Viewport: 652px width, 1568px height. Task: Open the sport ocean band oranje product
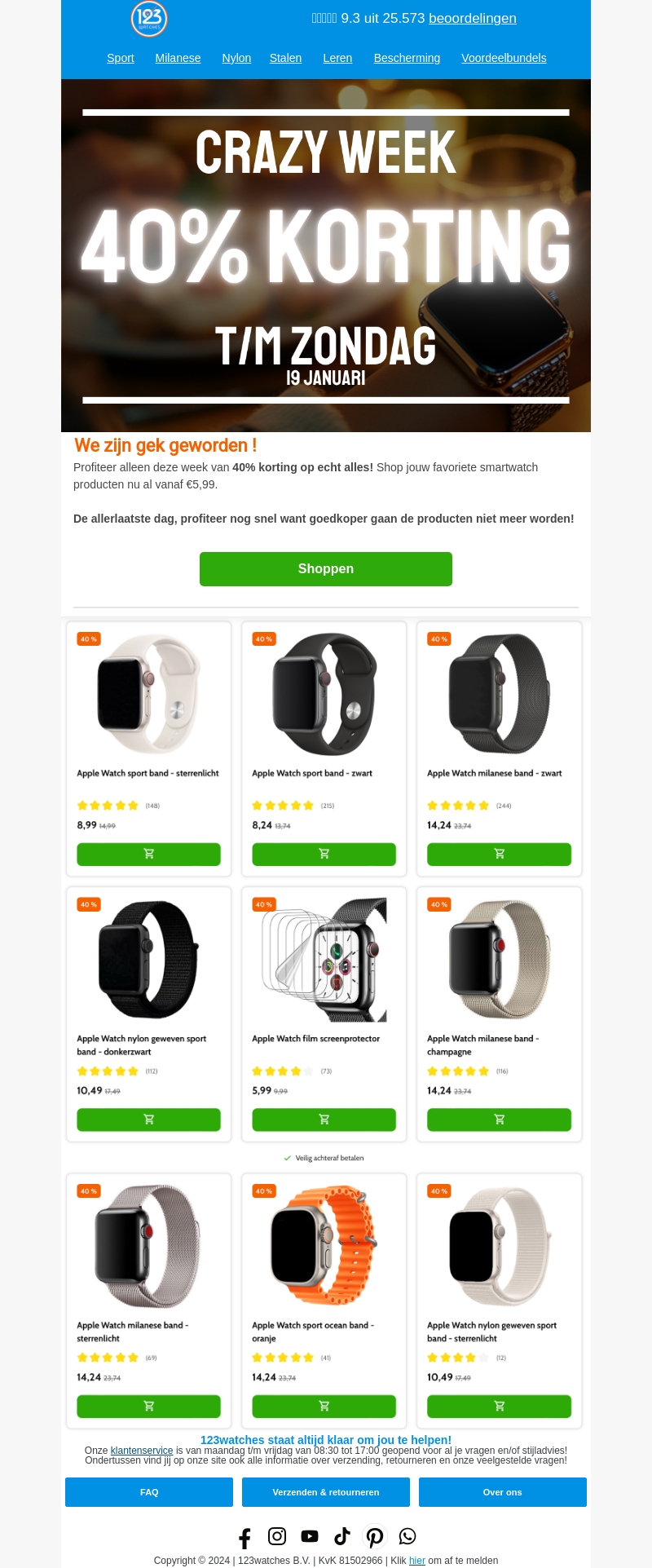pos(324,1248)
